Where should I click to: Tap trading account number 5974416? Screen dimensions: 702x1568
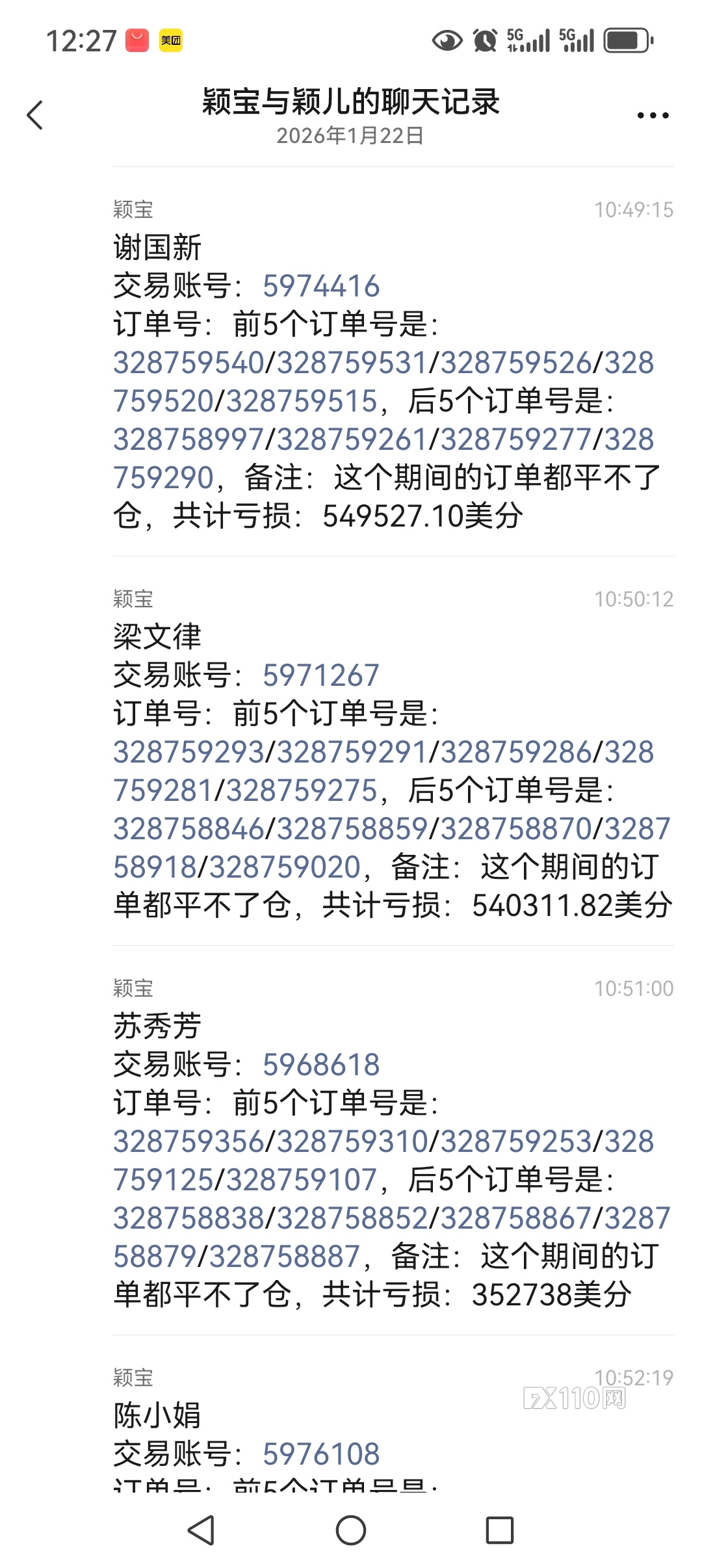[x=321, y=286]
